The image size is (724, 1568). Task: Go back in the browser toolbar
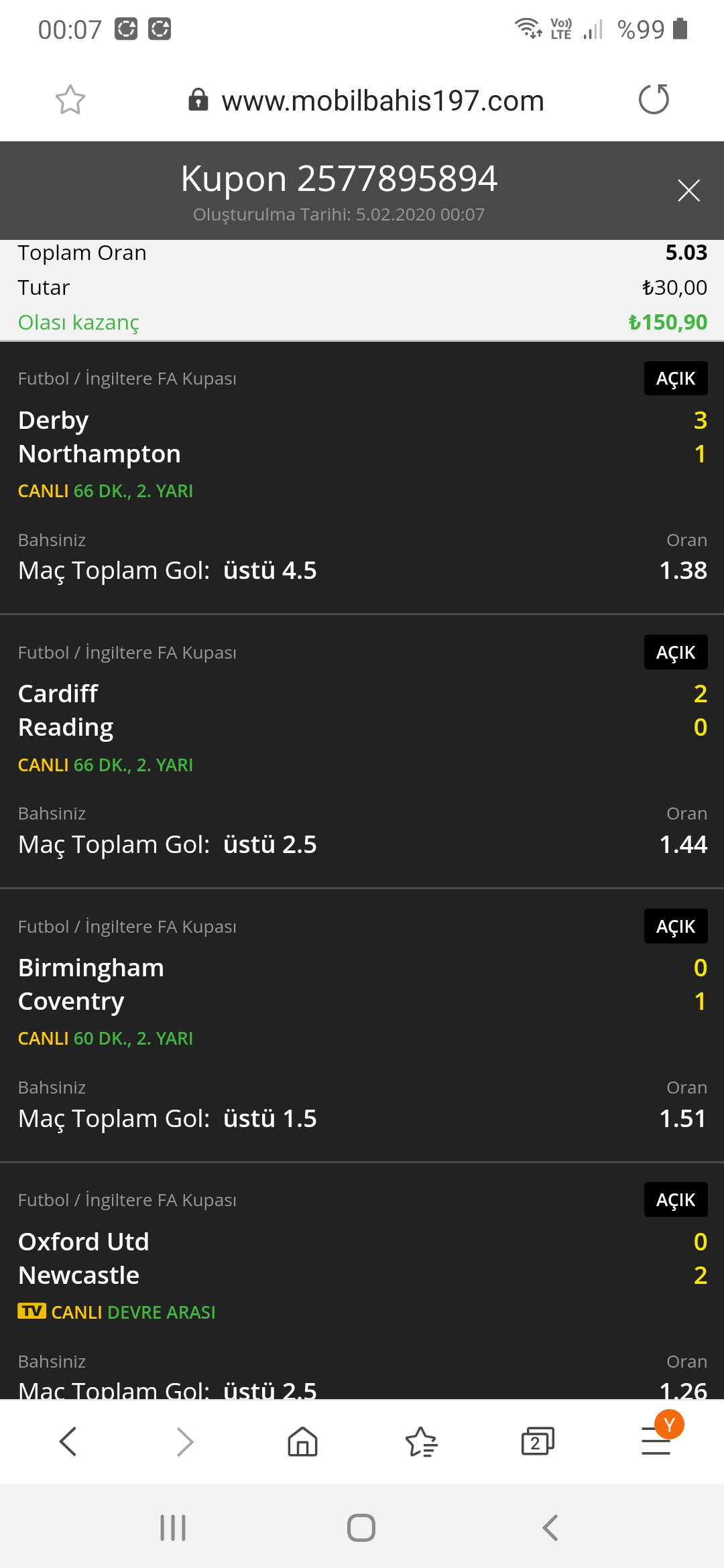pos(68,1441)
